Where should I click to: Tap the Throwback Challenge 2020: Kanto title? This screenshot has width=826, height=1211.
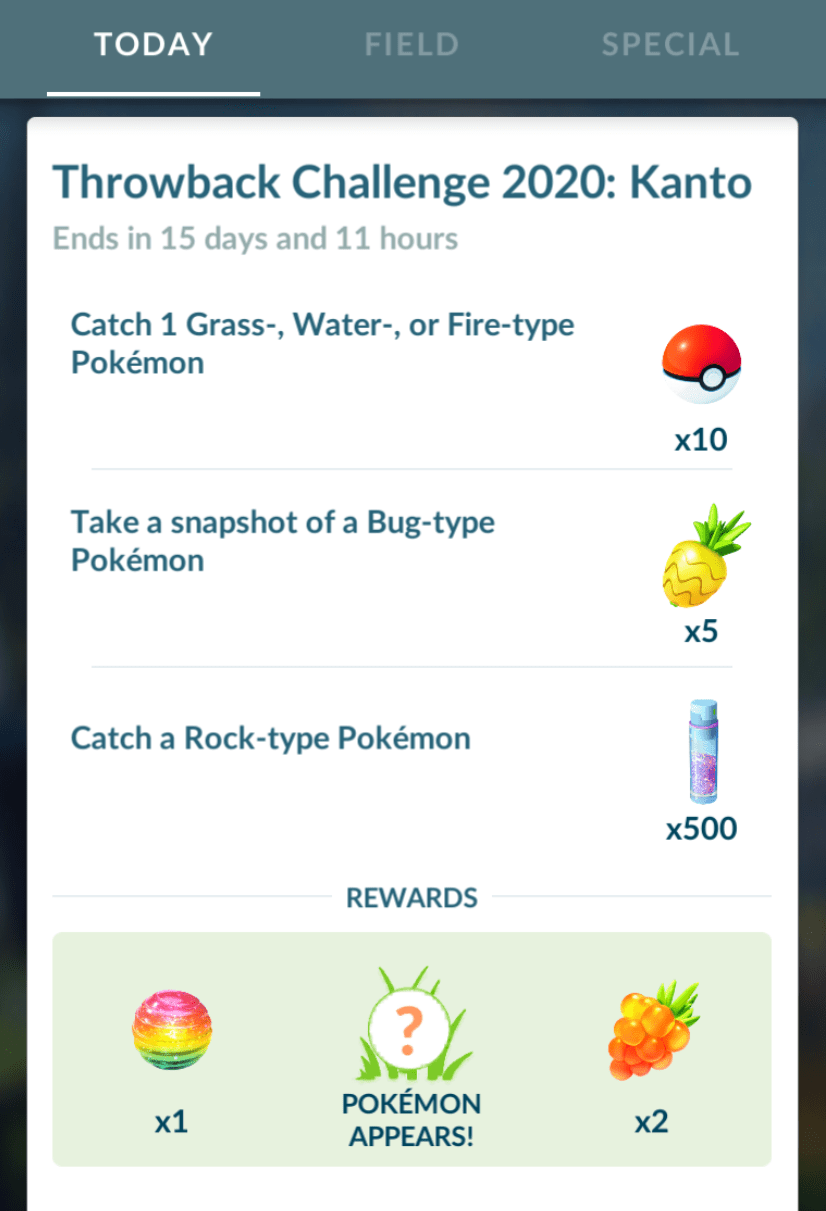coord(402,182)
